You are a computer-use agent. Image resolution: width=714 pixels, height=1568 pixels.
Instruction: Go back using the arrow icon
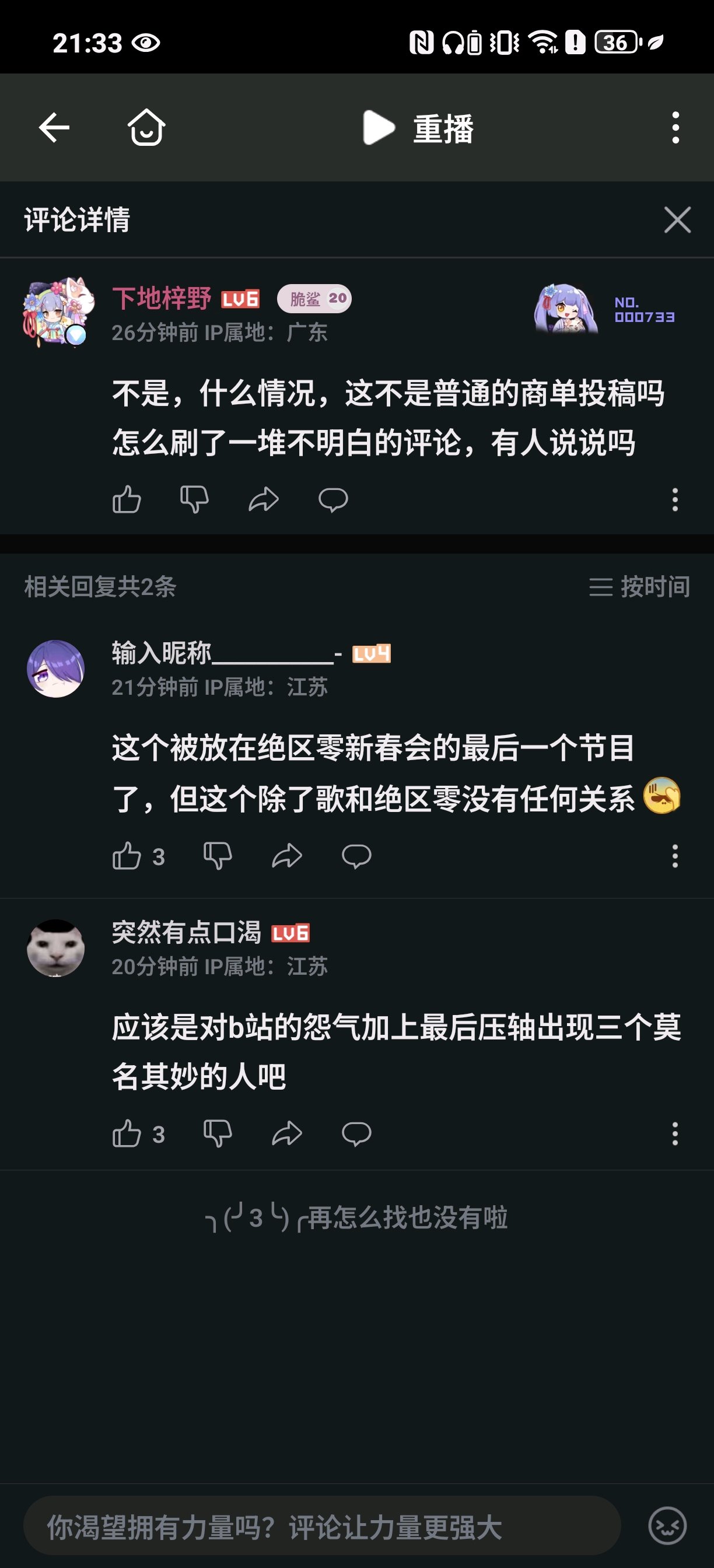click(x=54, y=128)
